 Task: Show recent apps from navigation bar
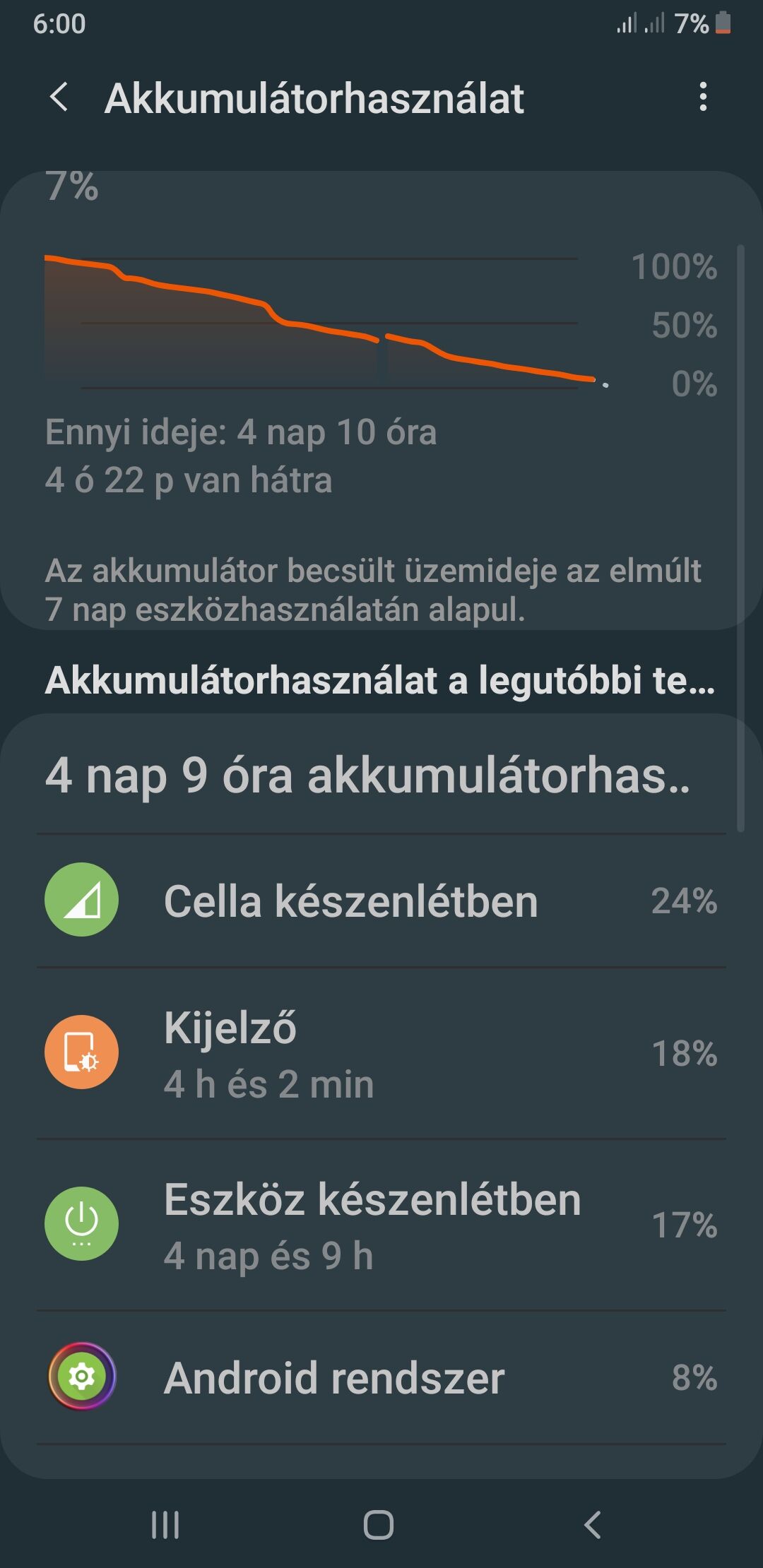(x=165, y=1524)
